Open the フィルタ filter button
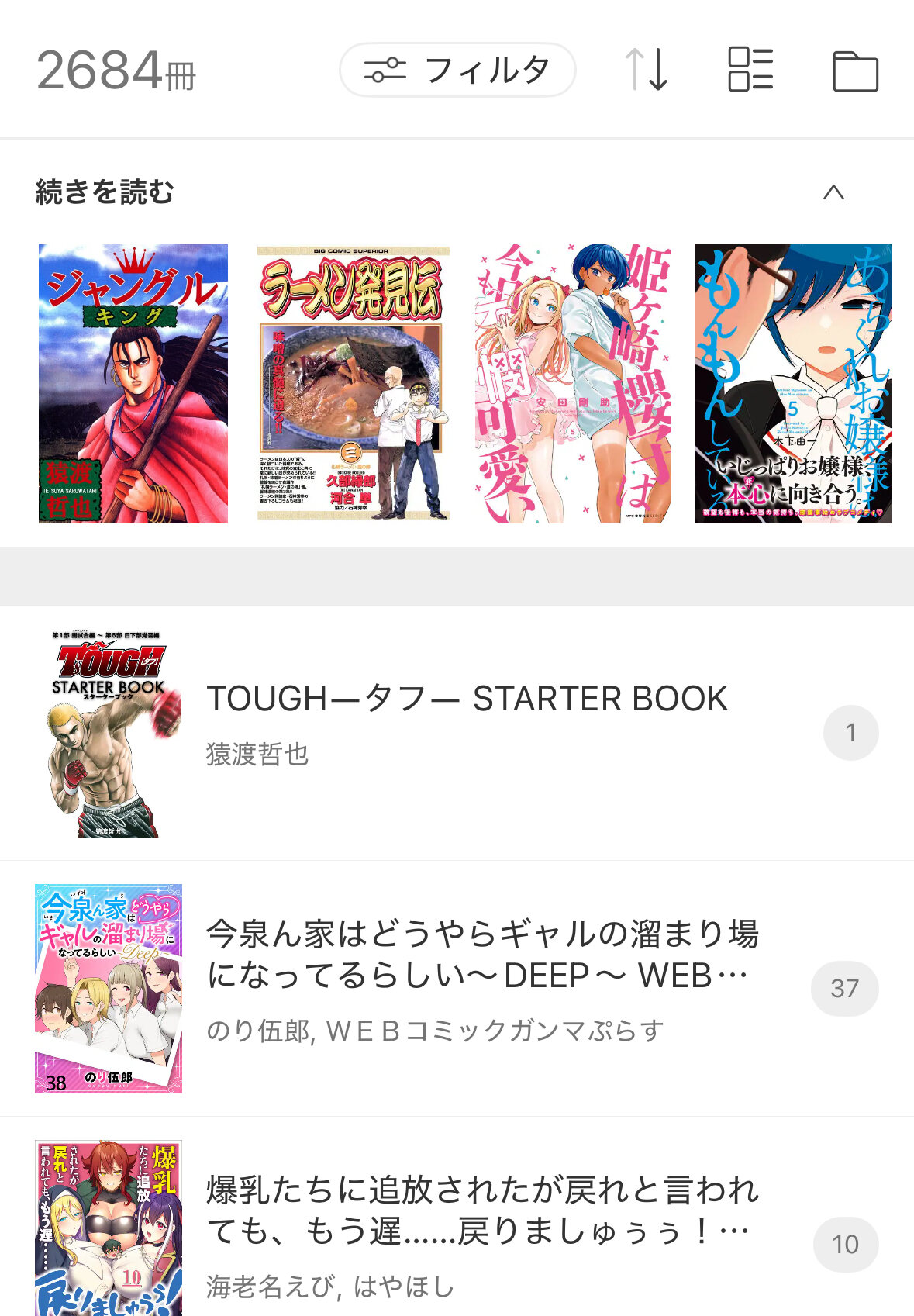Image resolution: width=914 pixels, height=1316 pixels. [x=457, y=70]
